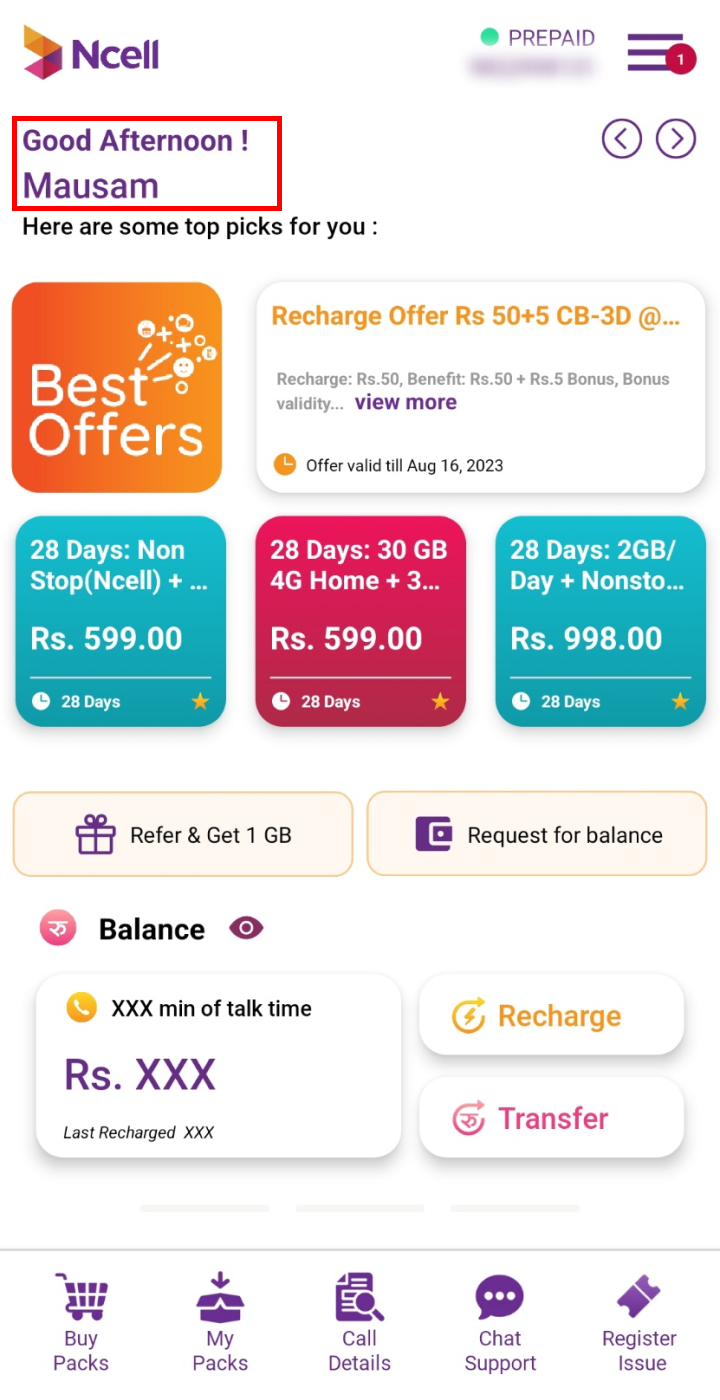
Task: Open 28 Days 2GB/Day Rs. 998 pack
Action: (x=600, y=620)
